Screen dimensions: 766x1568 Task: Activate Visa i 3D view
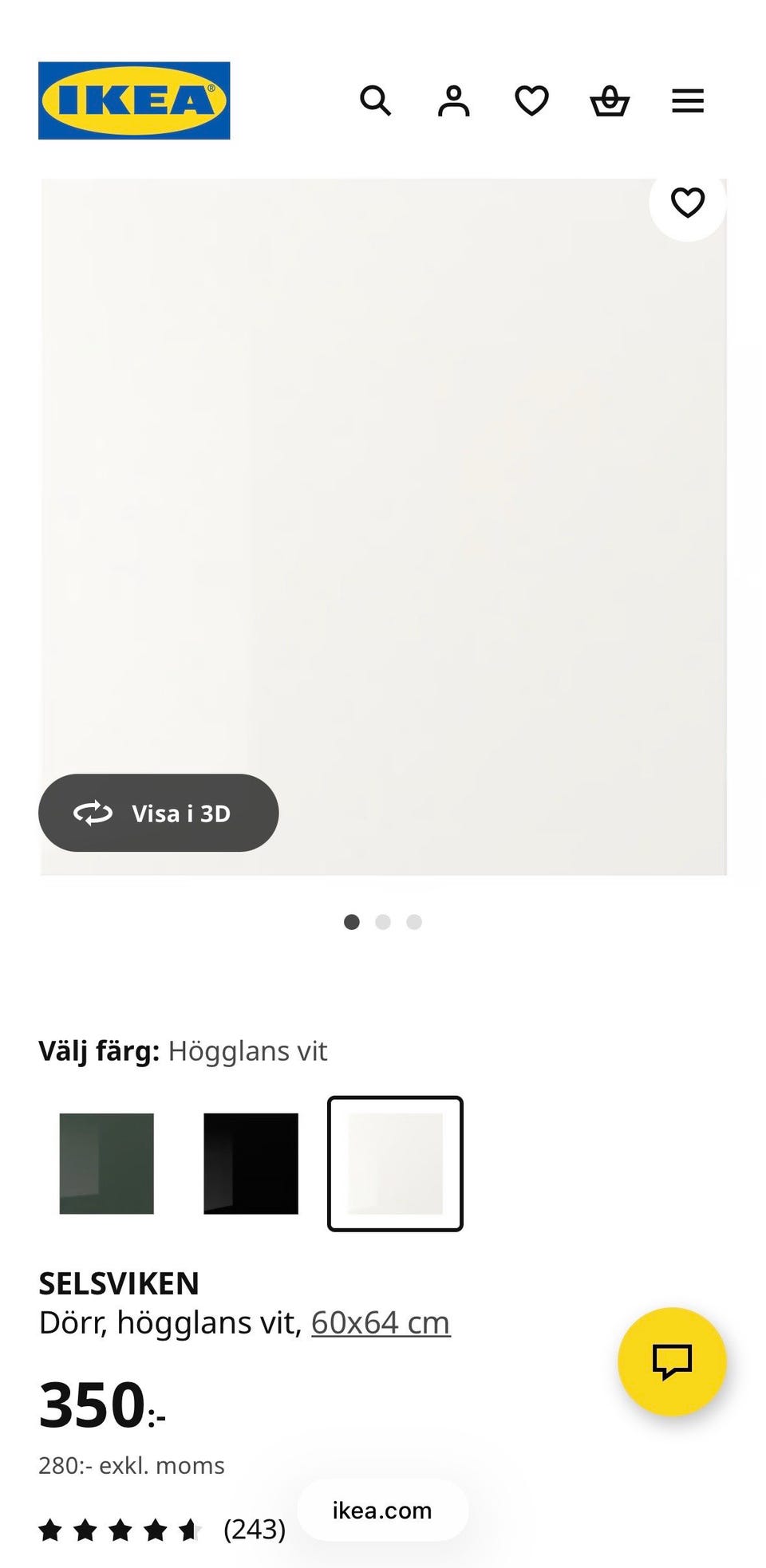tap(159, 813)
